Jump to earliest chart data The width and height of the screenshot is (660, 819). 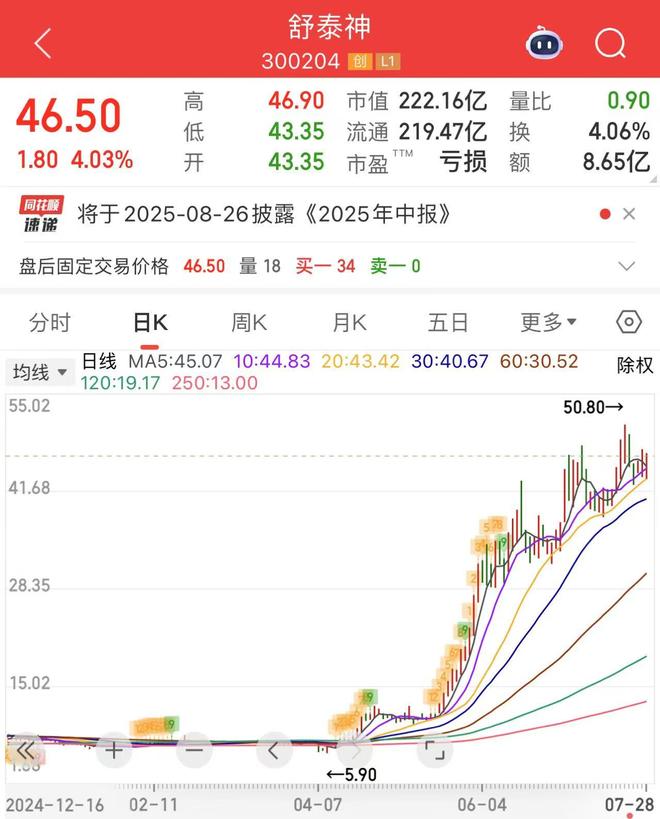tap(26, 749)
